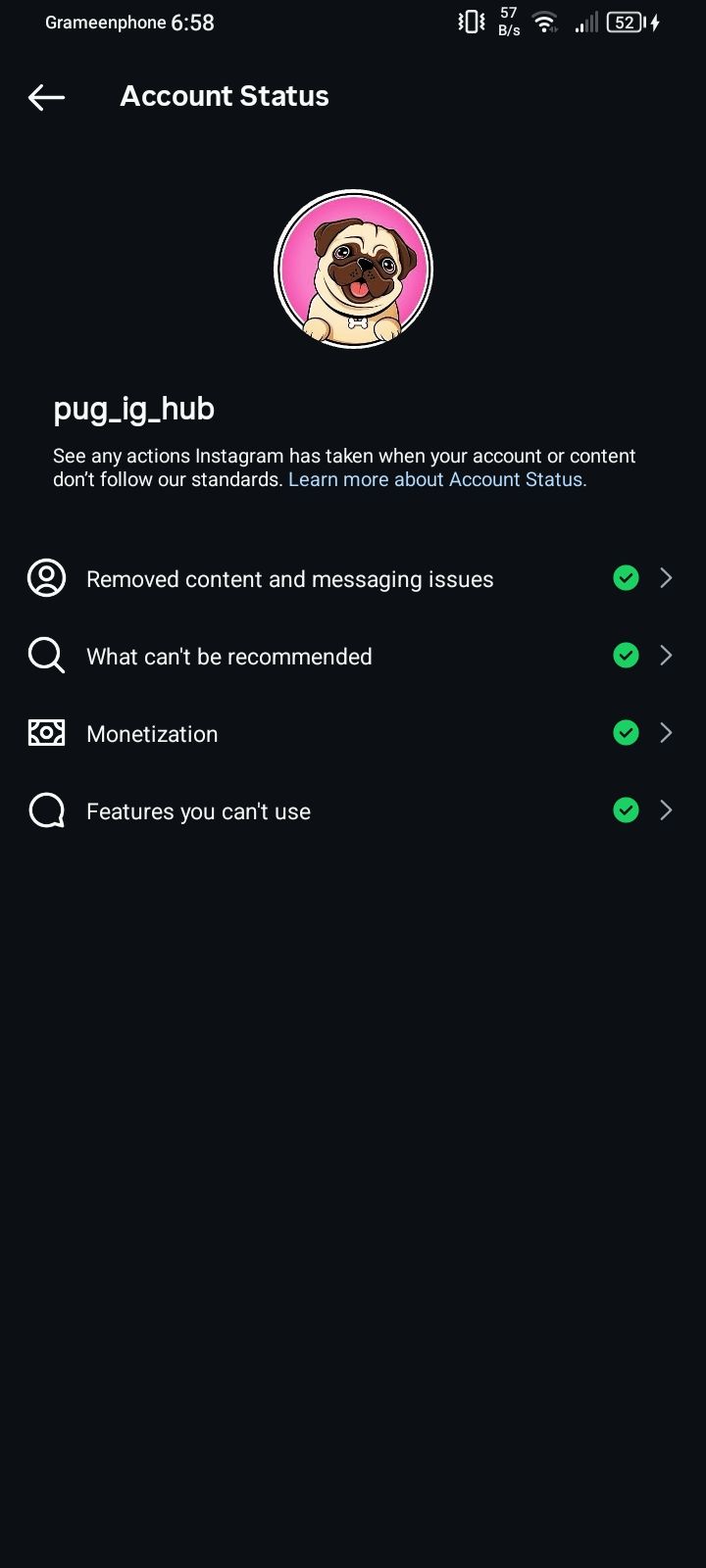
Task: Check Features you can't use
Action: pos(353,810)
